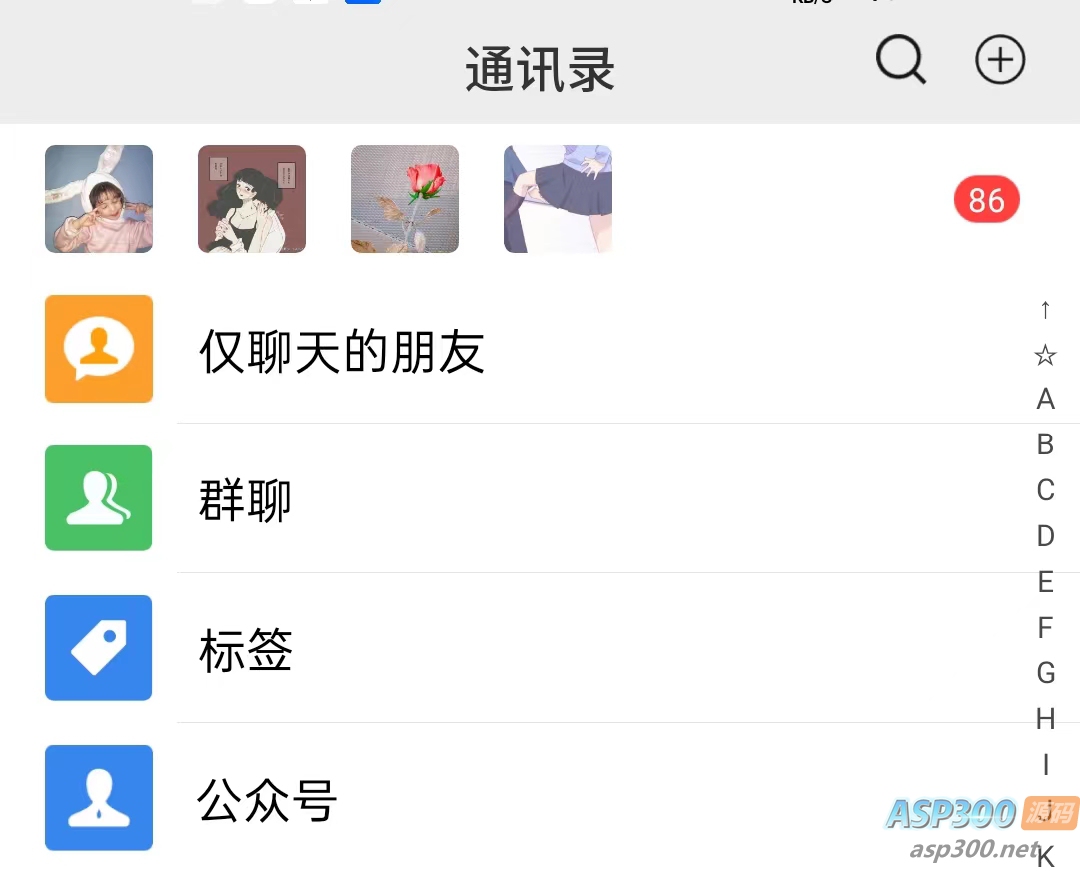Open the 标签 tags row
Viewport: 1080px width, 871px height.
pos(245,650)
